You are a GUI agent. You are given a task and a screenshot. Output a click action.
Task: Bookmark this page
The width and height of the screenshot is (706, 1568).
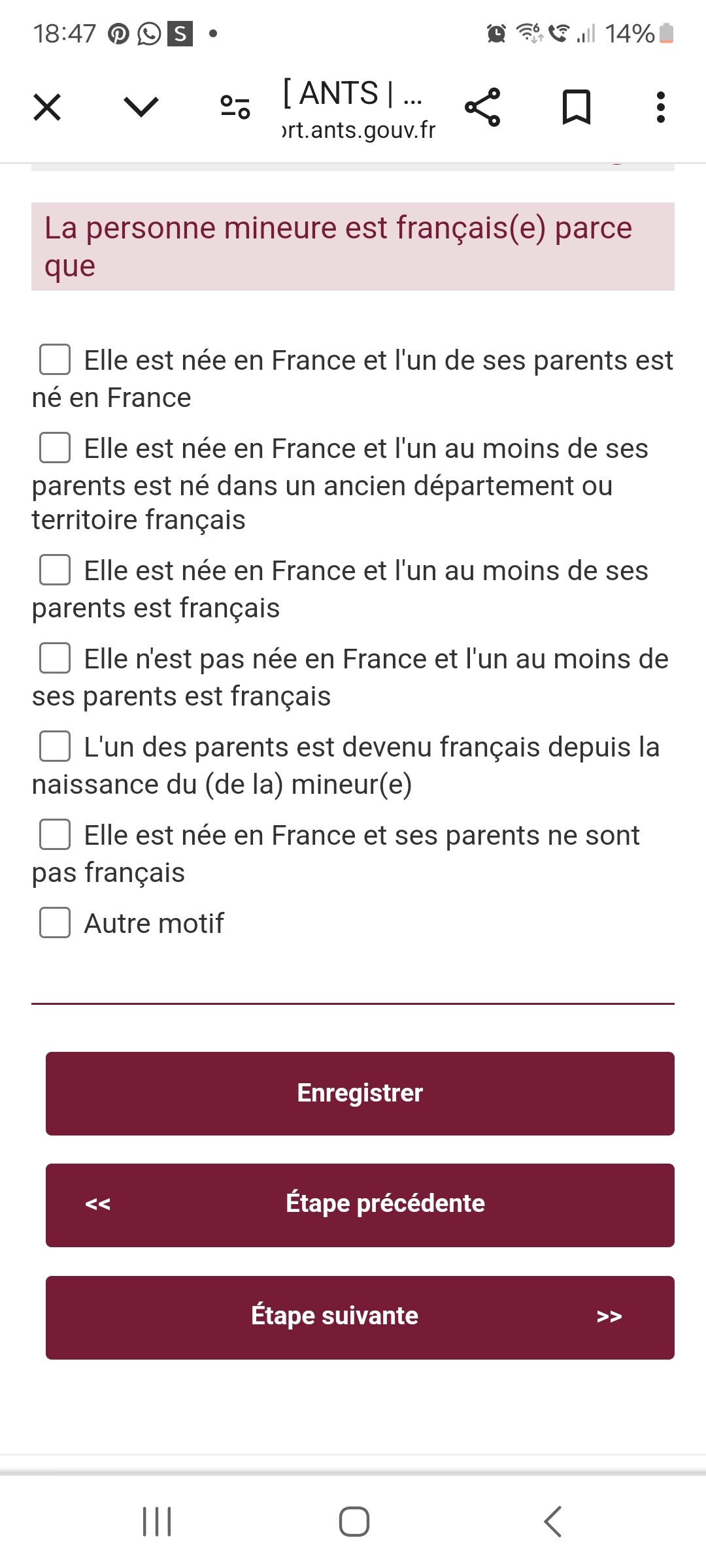(577, 107)
